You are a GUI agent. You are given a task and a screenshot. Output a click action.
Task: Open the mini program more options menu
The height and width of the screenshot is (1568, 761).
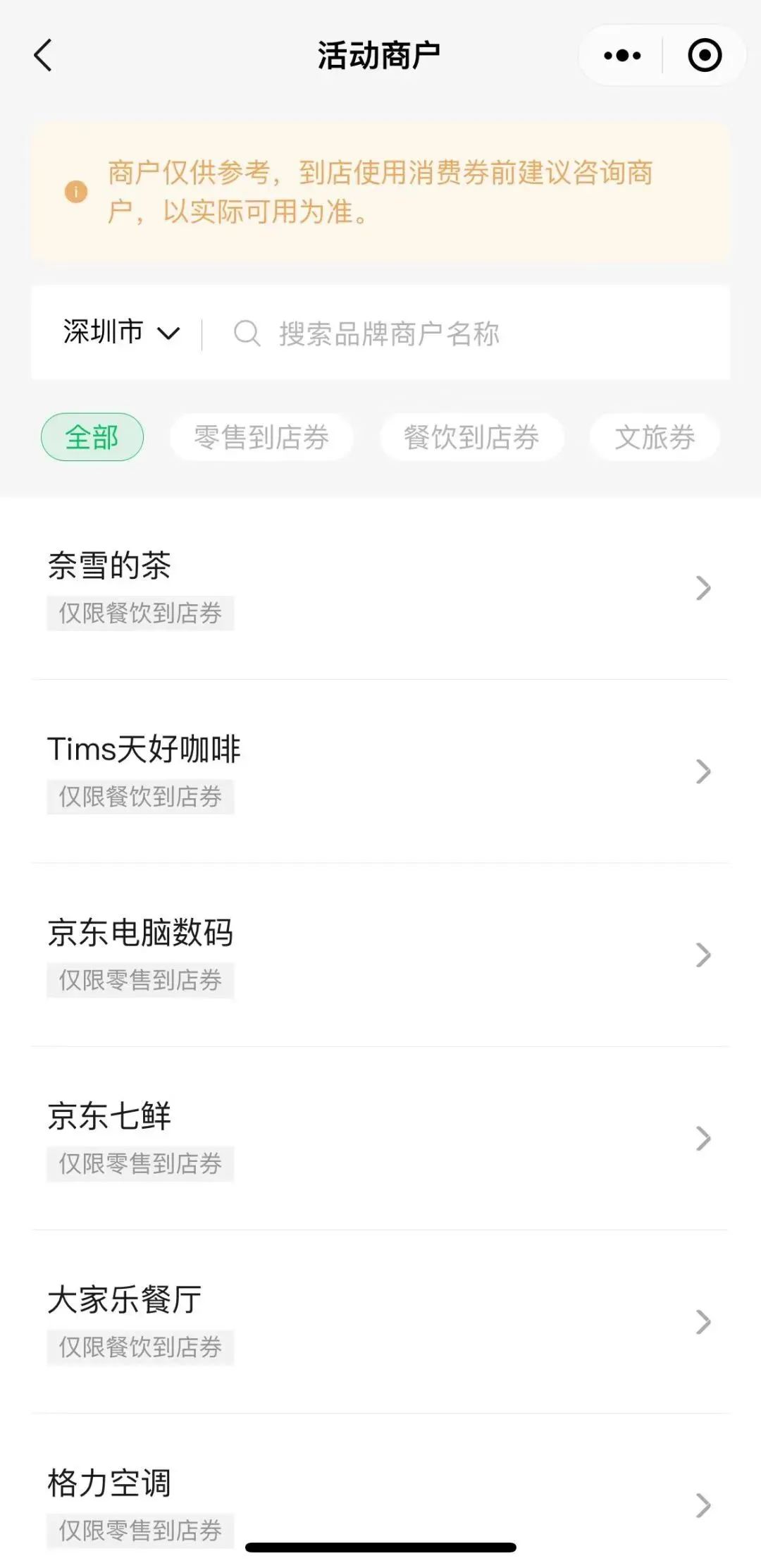(x=622, y=55)
